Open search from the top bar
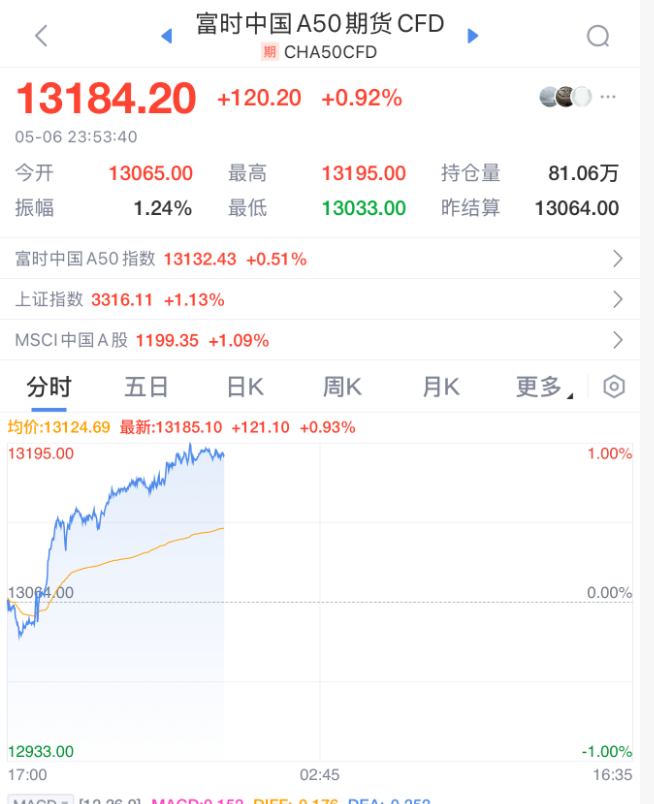Viewport: 654px width, 804px height. pyautogui.click(x=598, y=36)
